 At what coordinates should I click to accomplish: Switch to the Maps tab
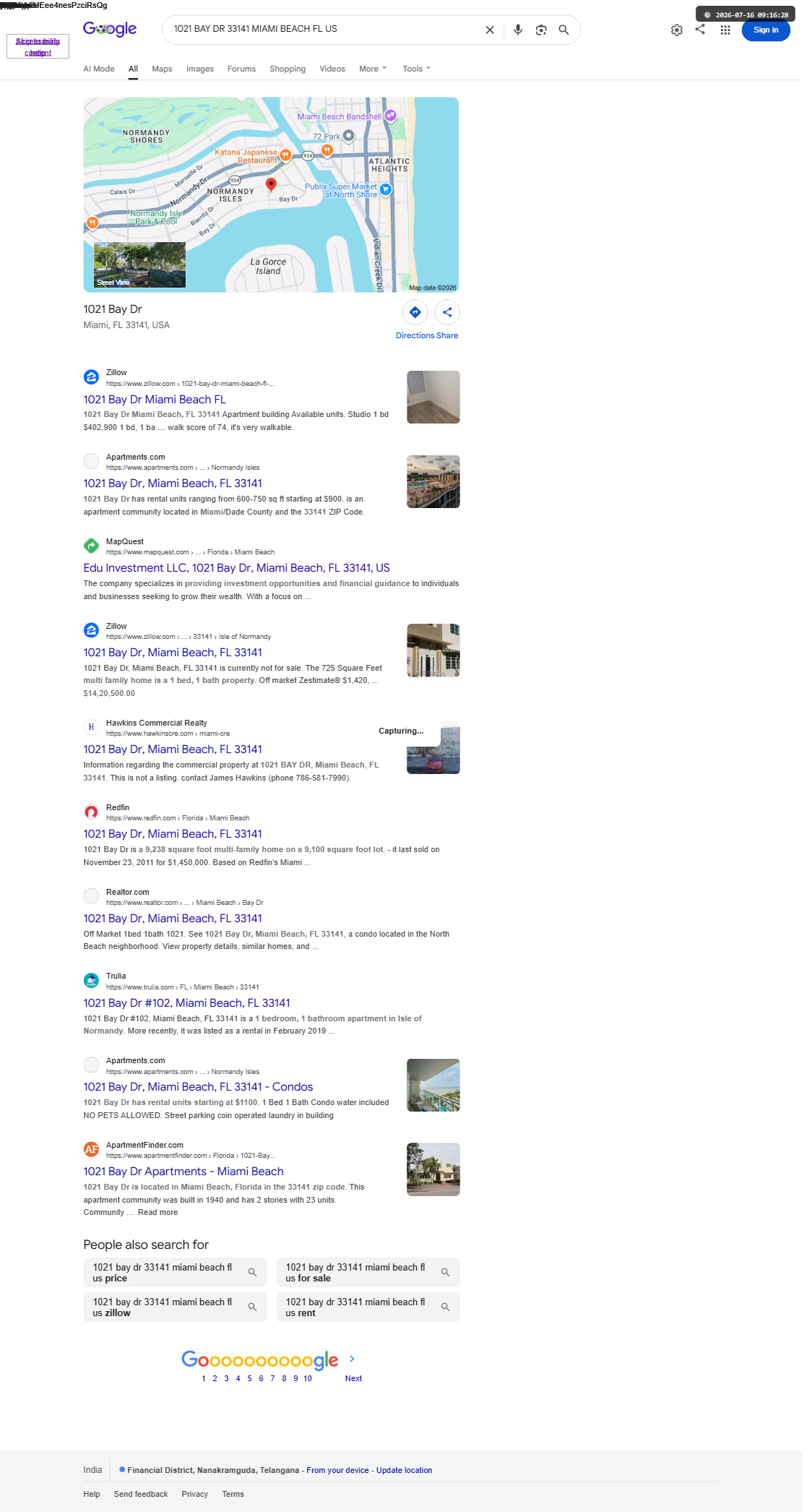pos(162,69)
